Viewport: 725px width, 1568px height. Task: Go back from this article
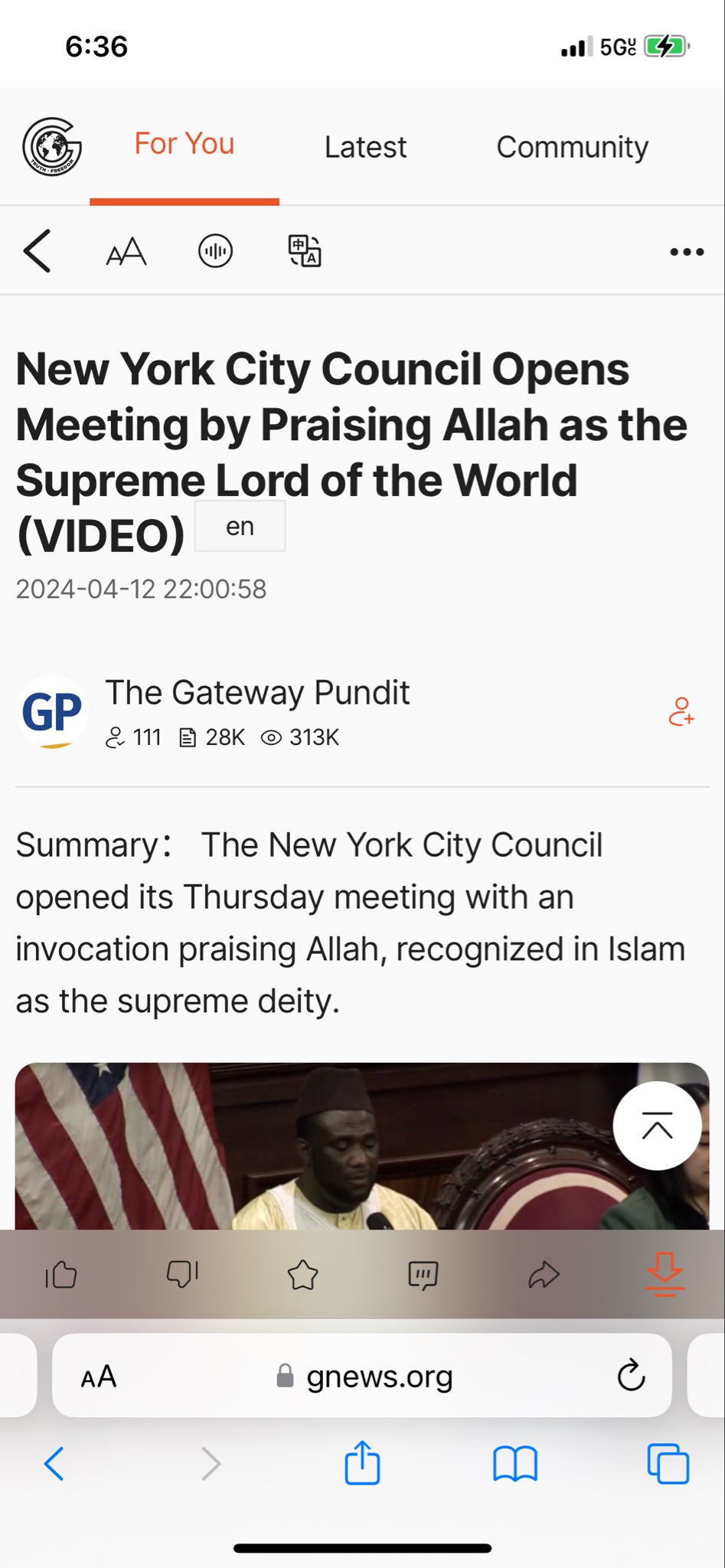[38, 251]
